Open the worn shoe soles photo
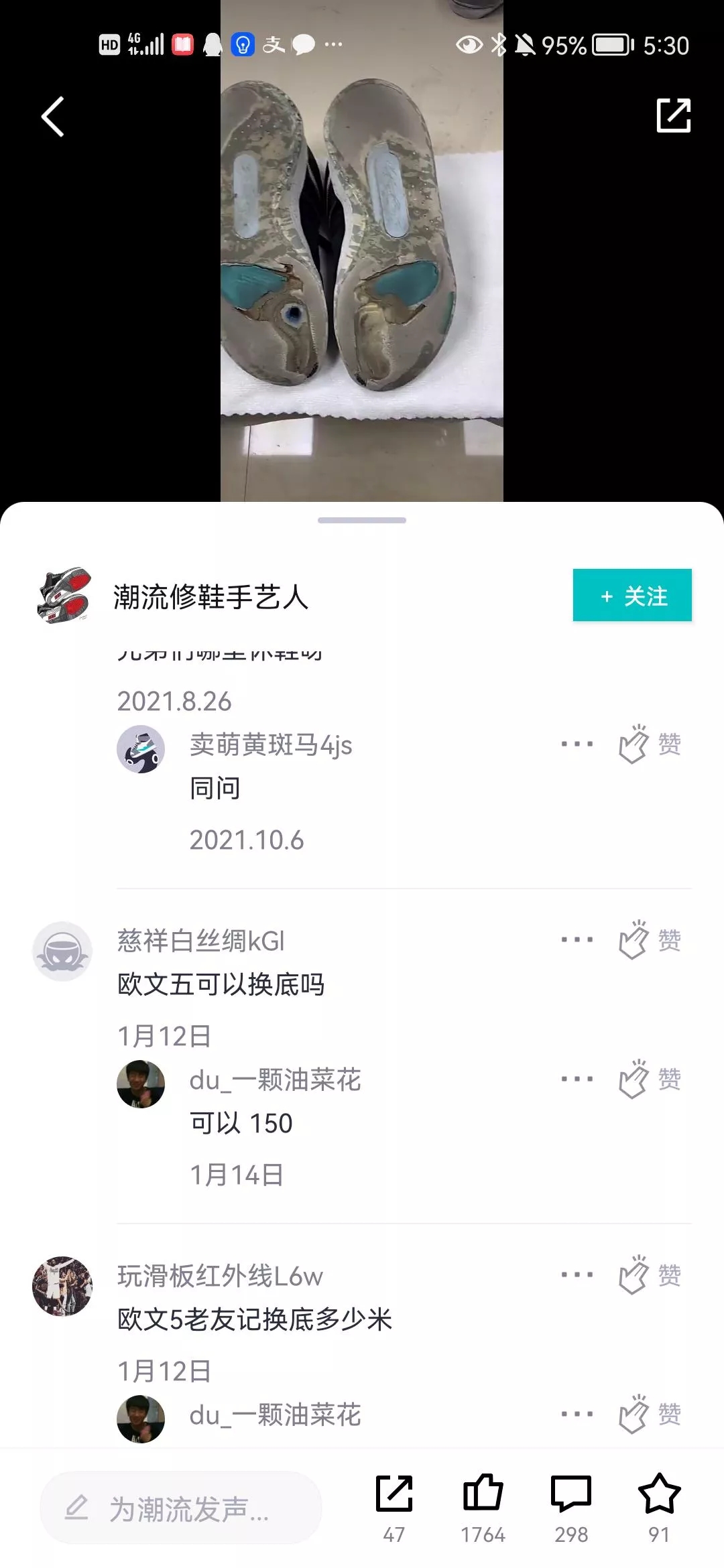The width and height of the screenshot is (724, 1568). 362,255
